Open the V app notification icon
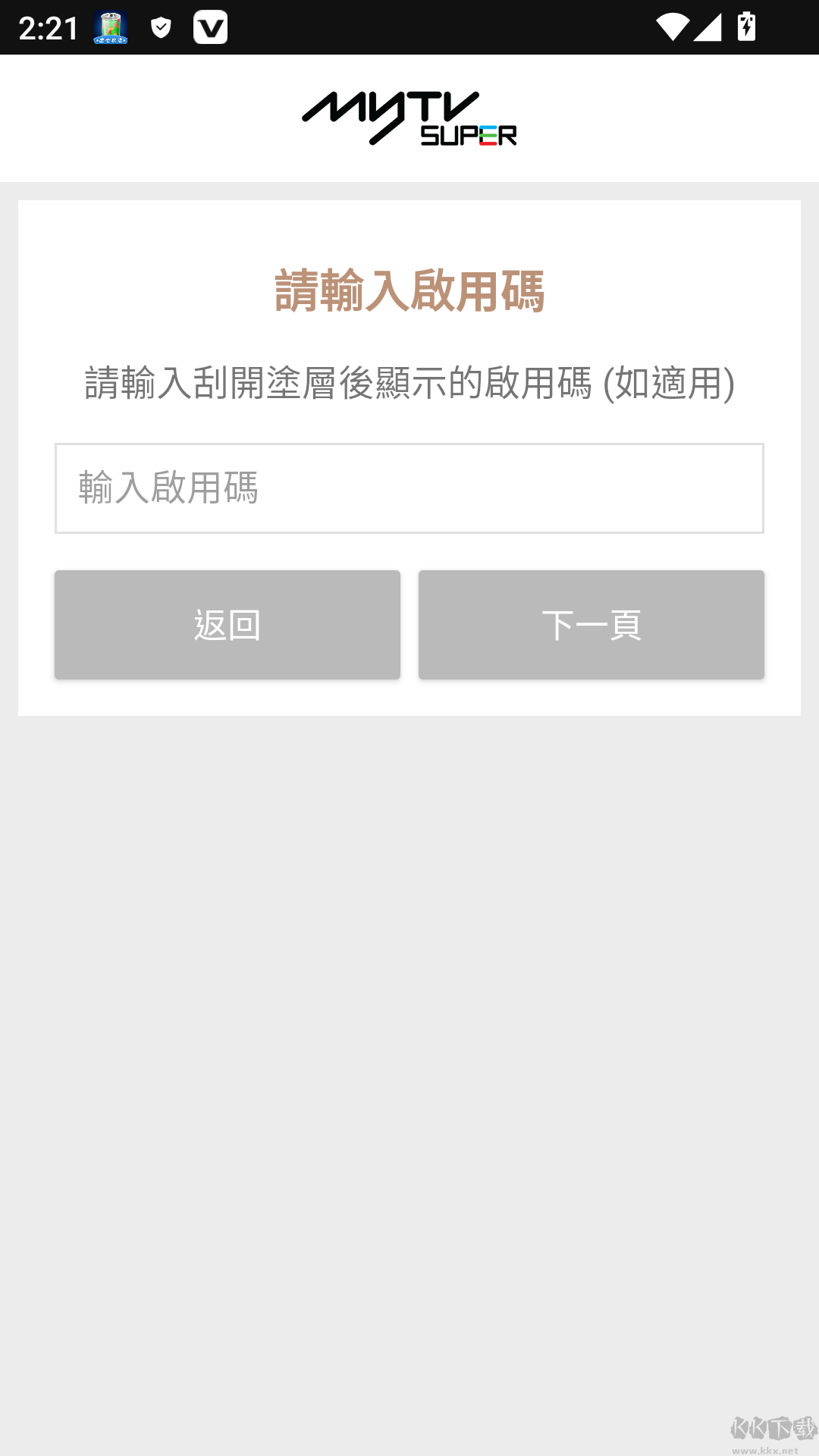This screenshot has width=819, height=1456. click(211, 27)
